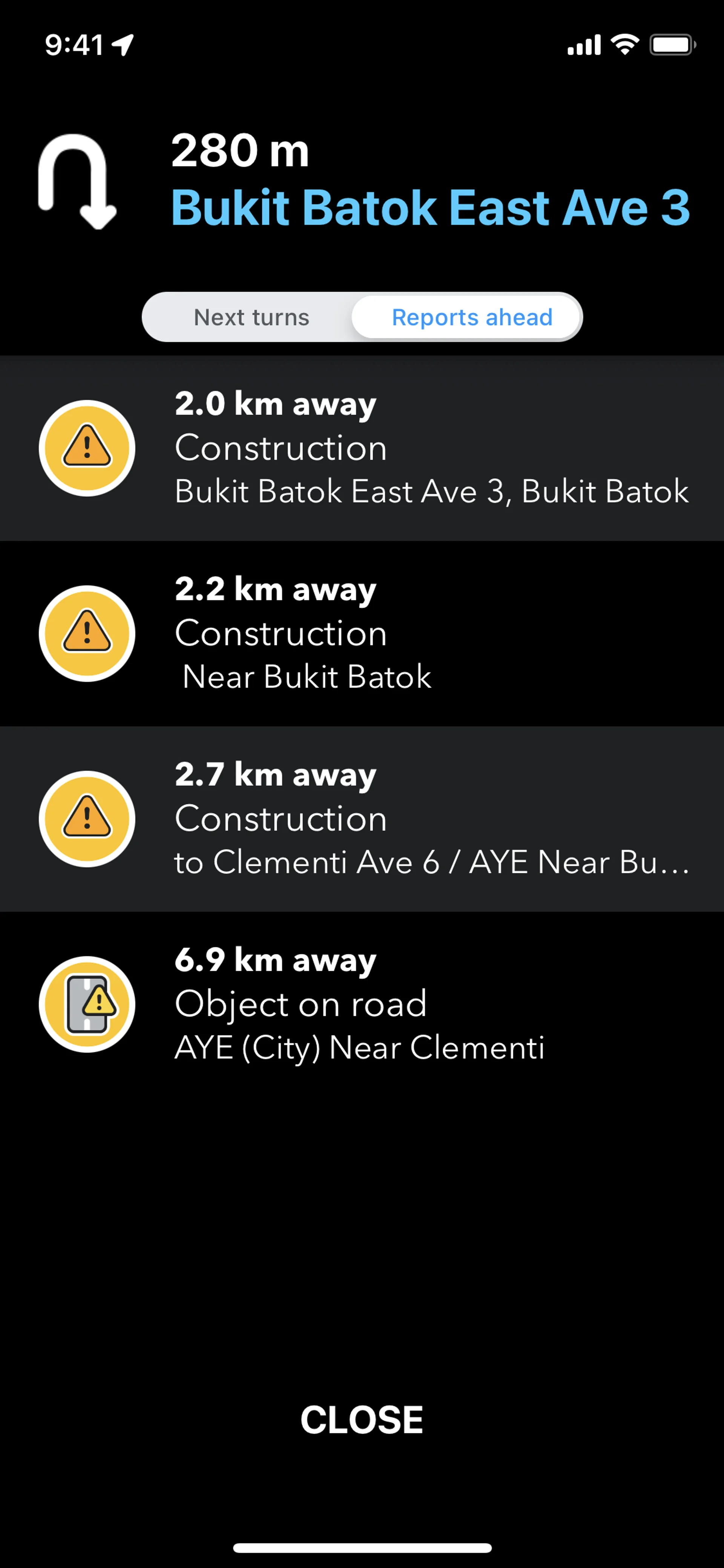Open the construction report 2.7 km away

tap(362, 819)
